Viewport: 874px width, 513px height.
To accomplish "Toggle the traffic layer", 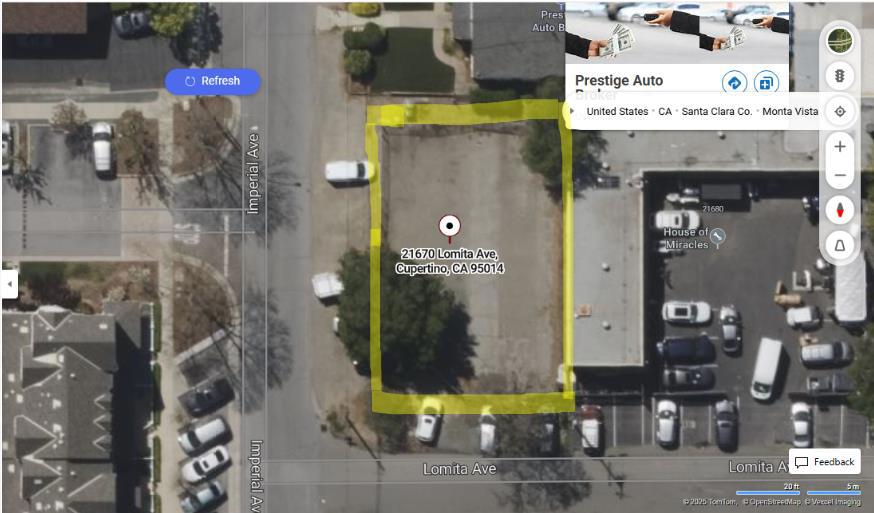I will pos(840,76).
